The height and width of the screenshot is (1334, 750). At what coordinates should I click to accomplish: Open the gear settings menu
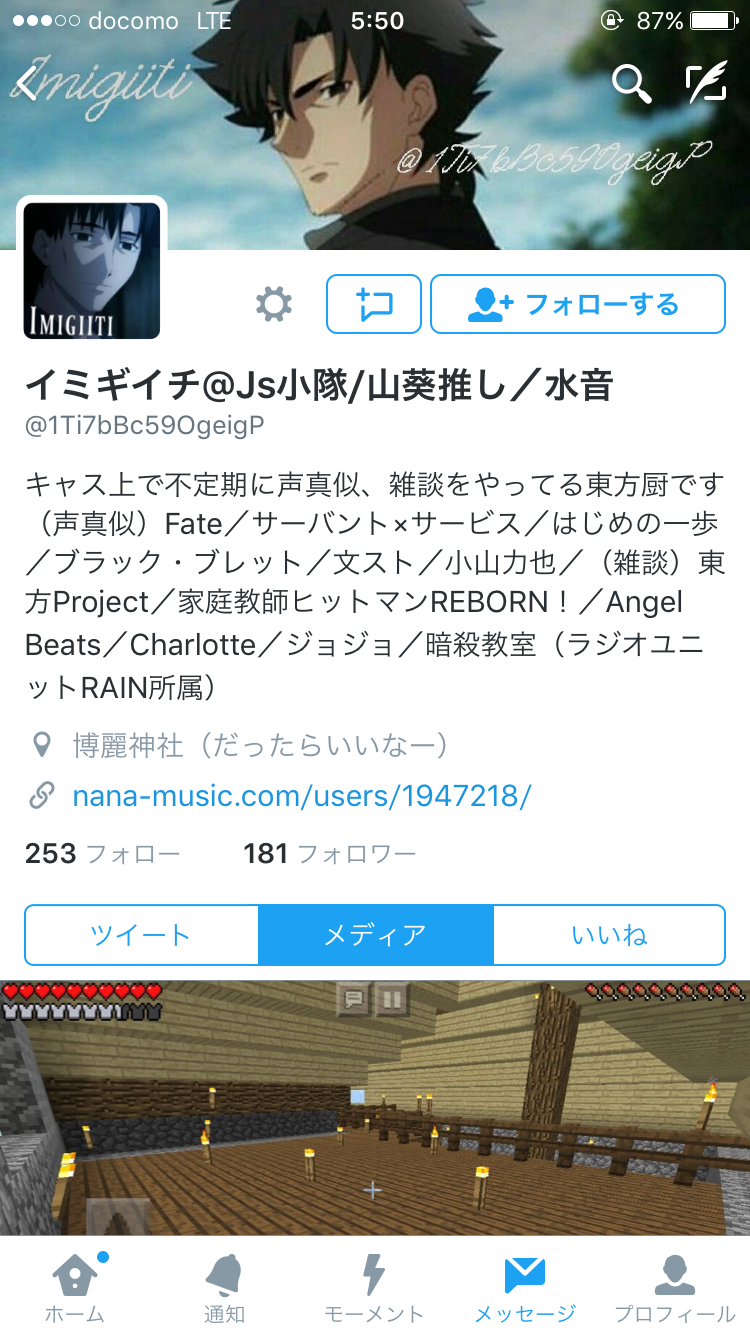tap(274, 304)
